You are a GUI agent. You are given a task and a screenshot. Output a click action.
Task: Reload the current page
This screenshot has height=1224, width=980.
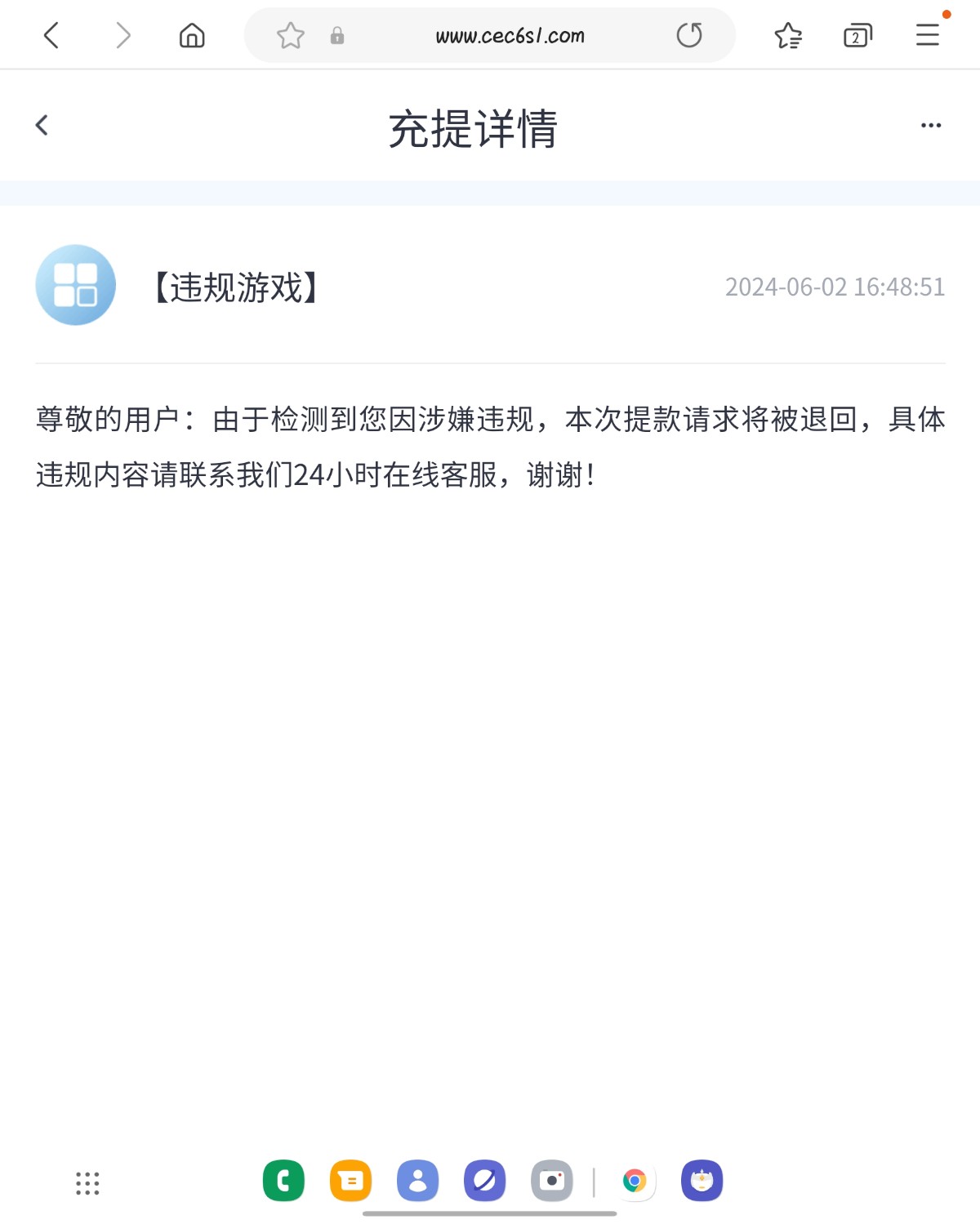[x=689, y=35]
